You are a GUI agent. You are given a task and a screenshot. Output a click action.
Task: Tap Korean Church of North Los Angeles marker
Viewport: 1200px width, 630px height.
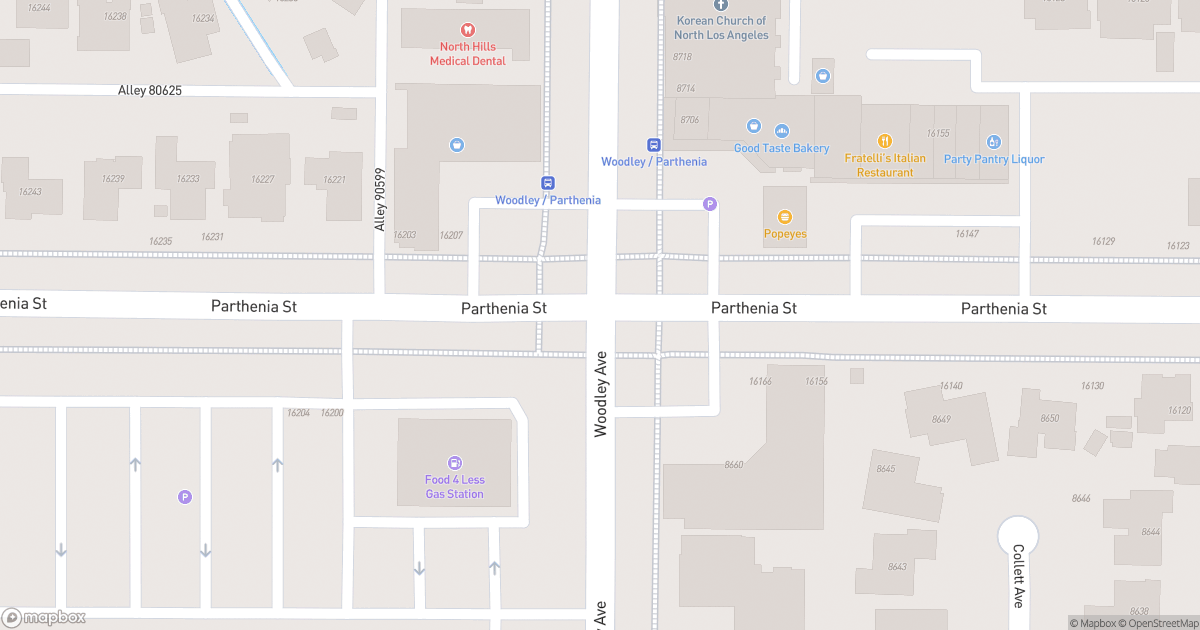pos(720,5)
